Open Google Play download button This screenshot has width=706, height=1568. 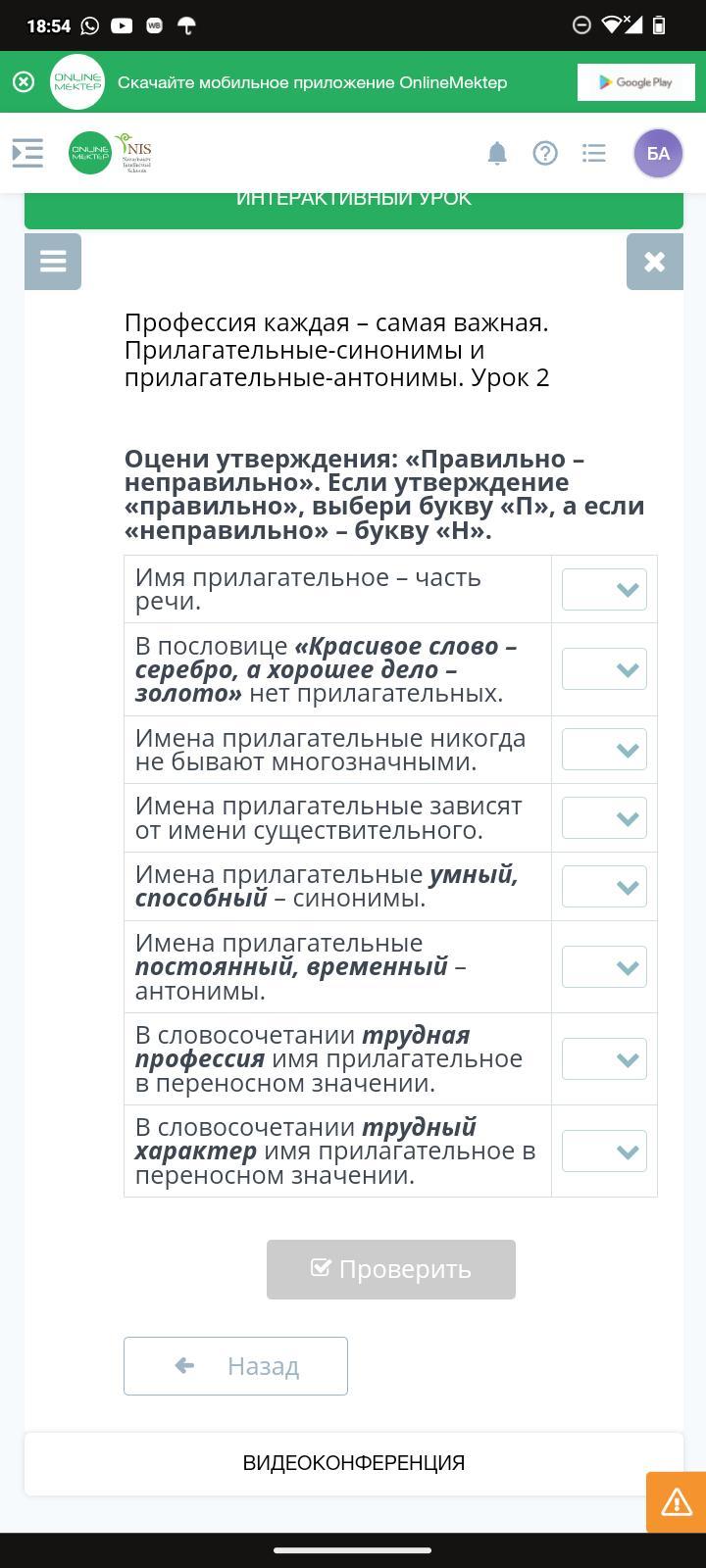[635, 82]
